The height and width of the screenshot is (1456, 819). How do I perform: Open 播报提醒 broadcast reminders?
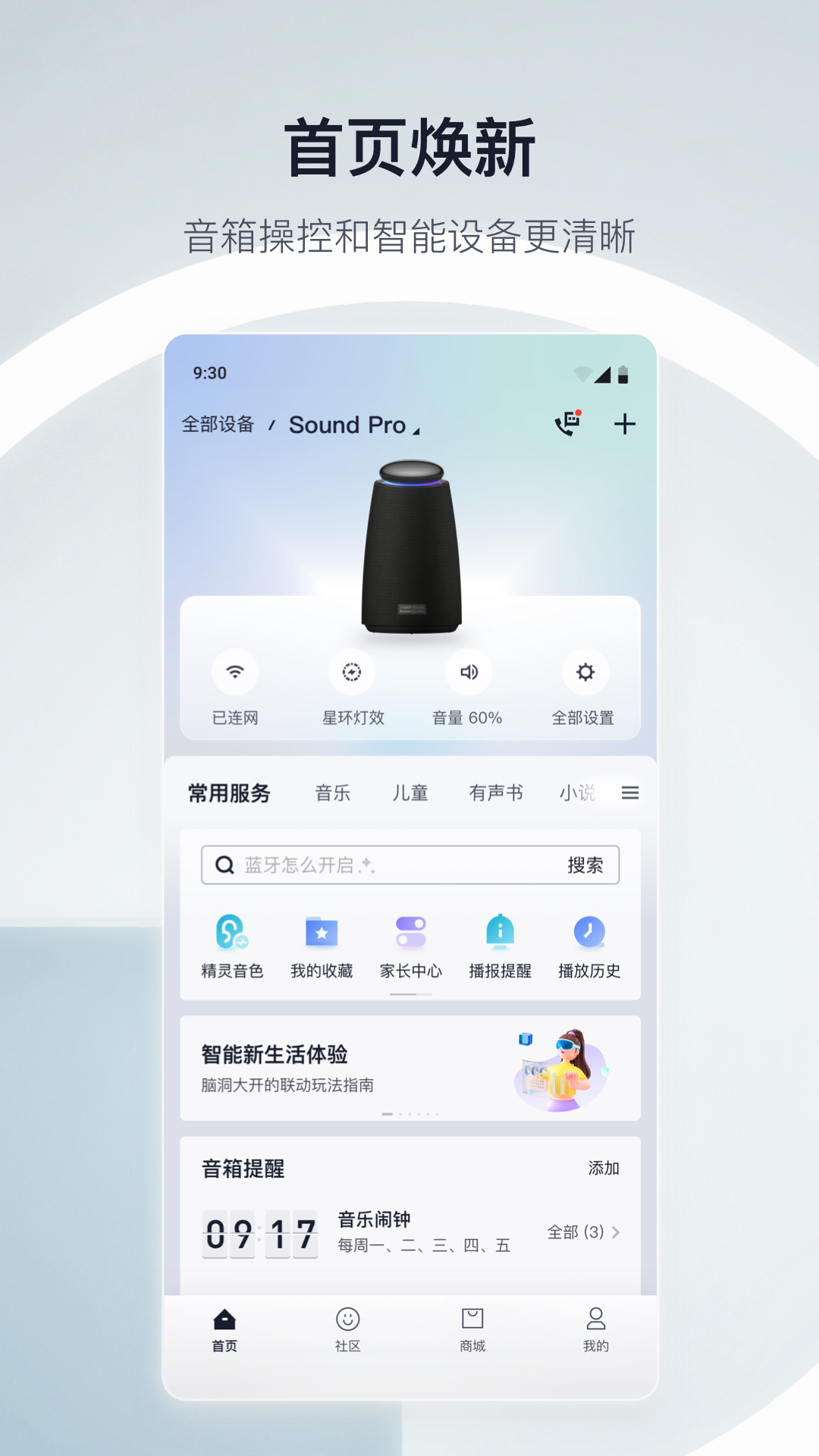(499, 946)
